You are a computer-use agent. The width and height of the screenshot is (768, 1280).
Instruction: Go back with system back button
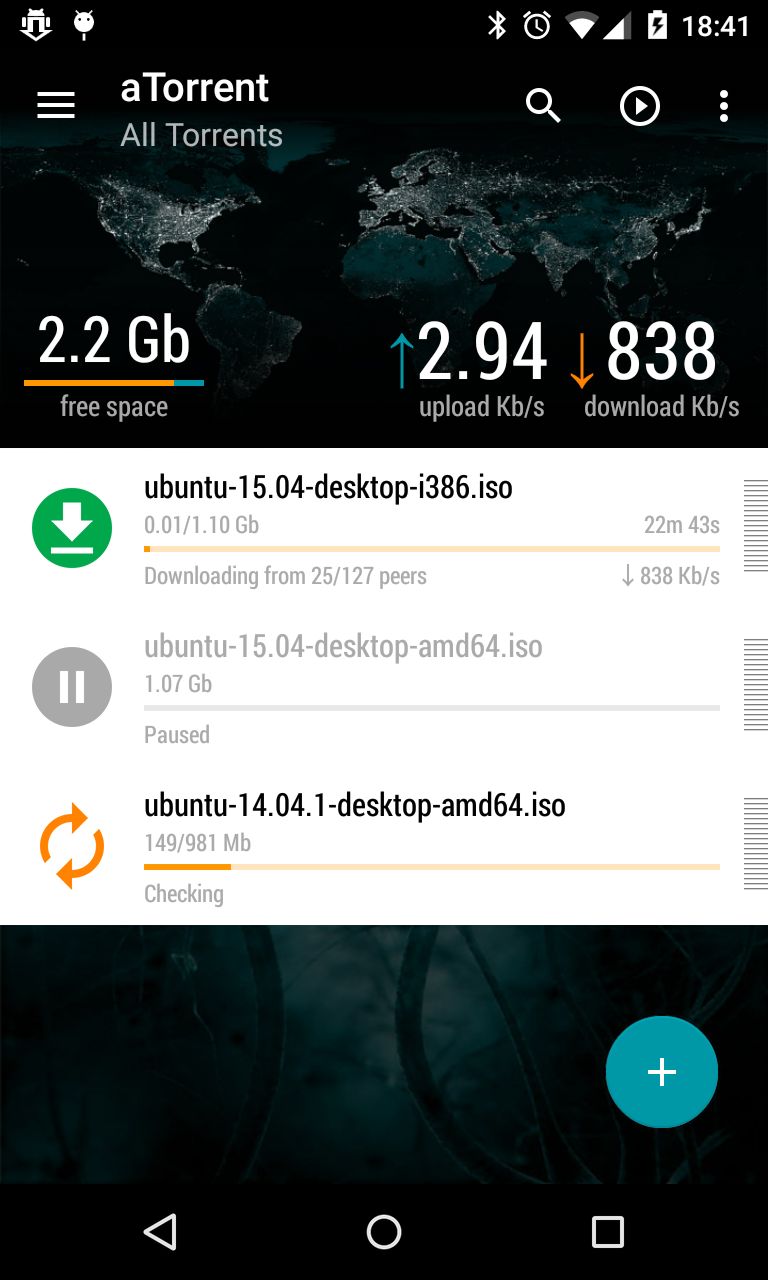[160, 1232]
